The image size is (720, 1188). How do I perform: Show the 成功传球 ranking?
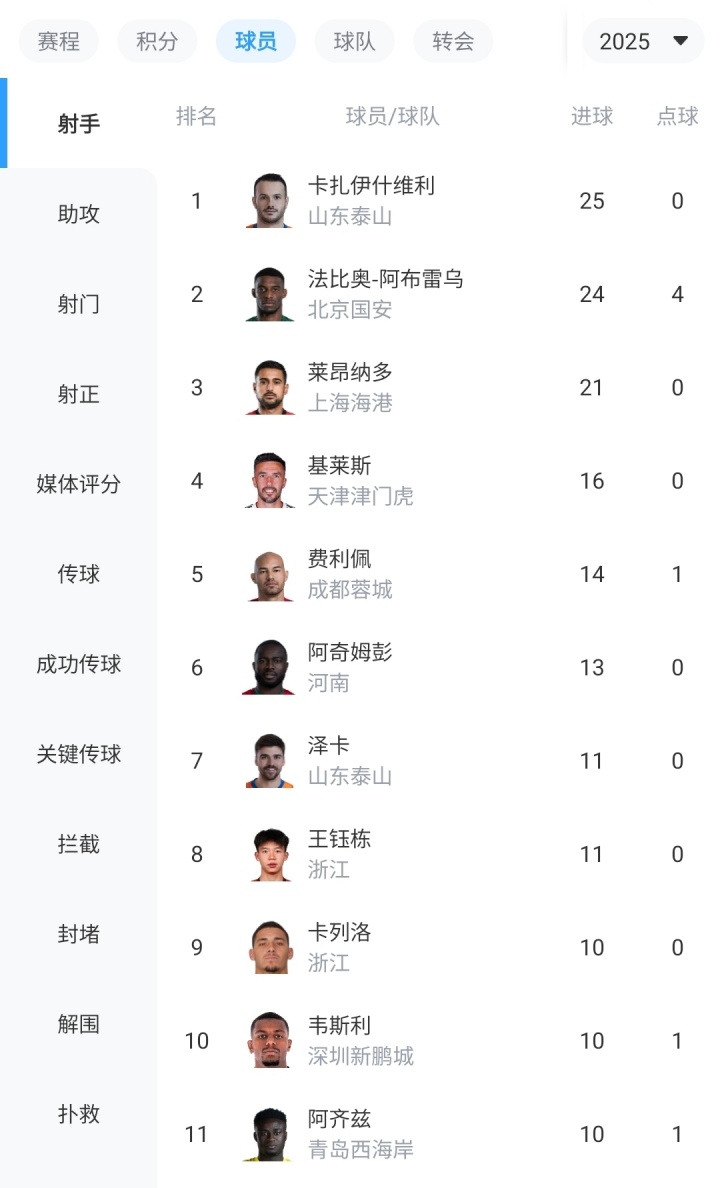coord(79,664)
